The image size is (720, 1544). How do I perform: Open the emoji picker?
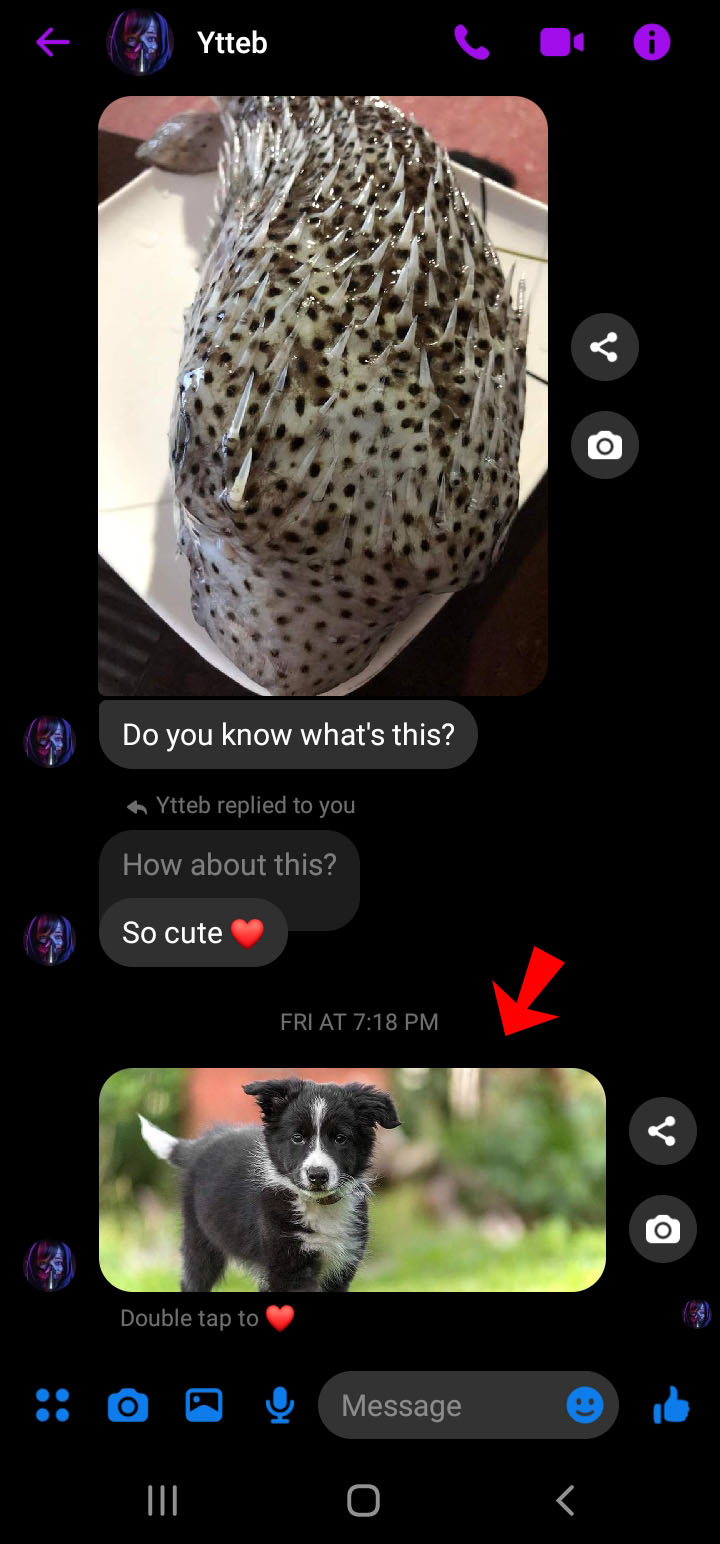585,1405
